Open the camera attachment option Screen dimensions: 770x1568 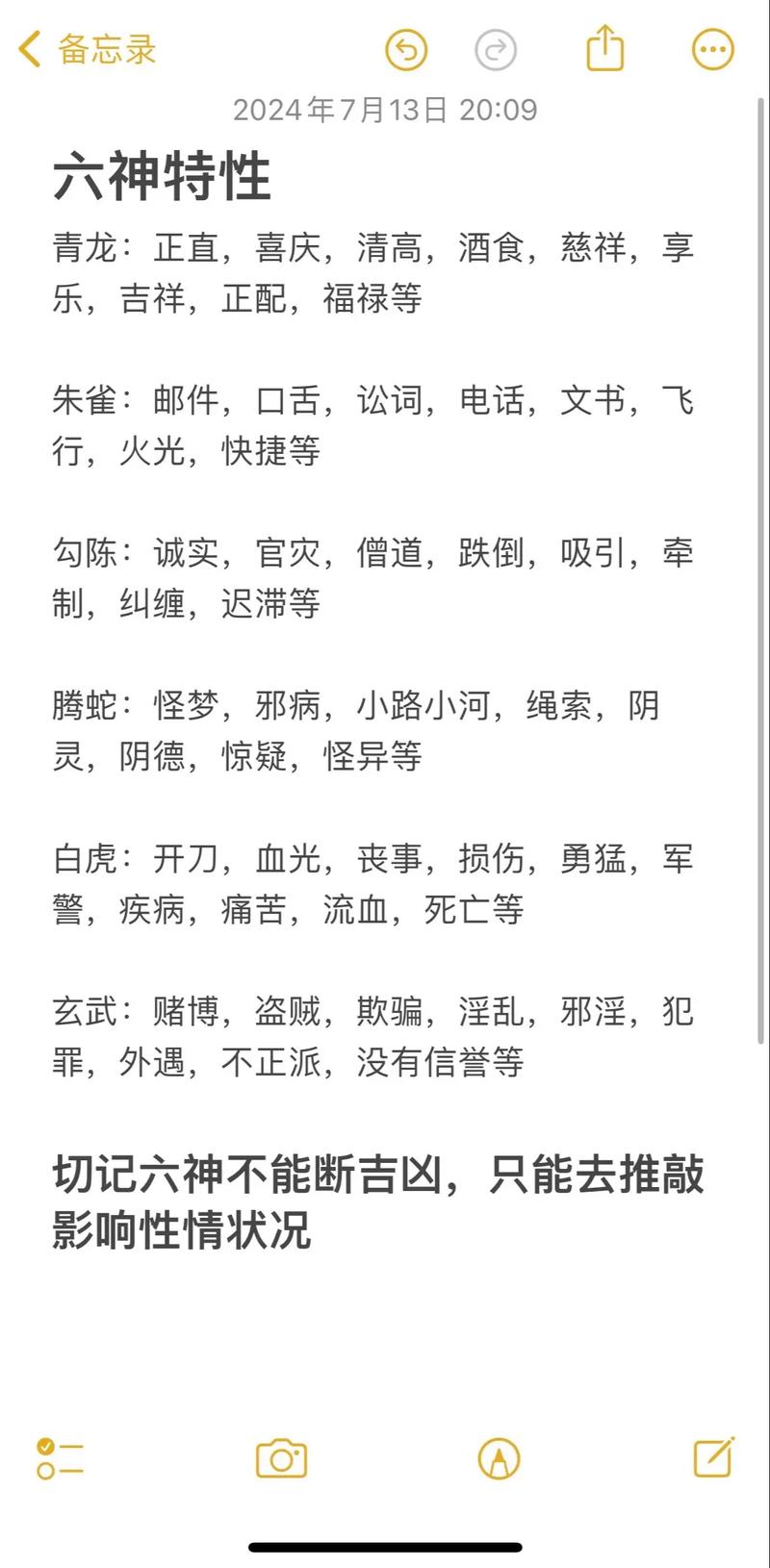281,1459
